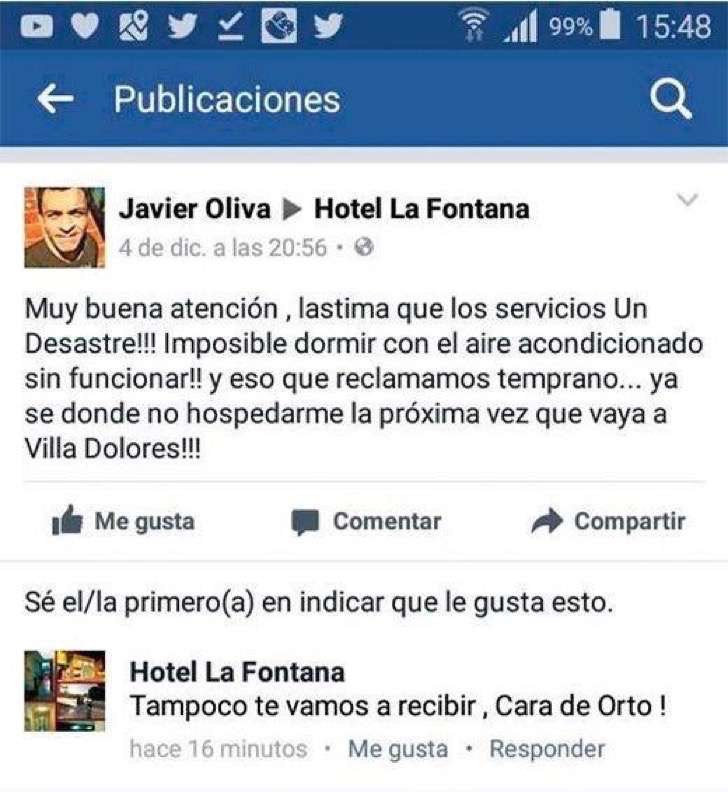Open Javier Oliva's profile name link
The height and width of the screenshot is (792, 728).
coord(195,209)
